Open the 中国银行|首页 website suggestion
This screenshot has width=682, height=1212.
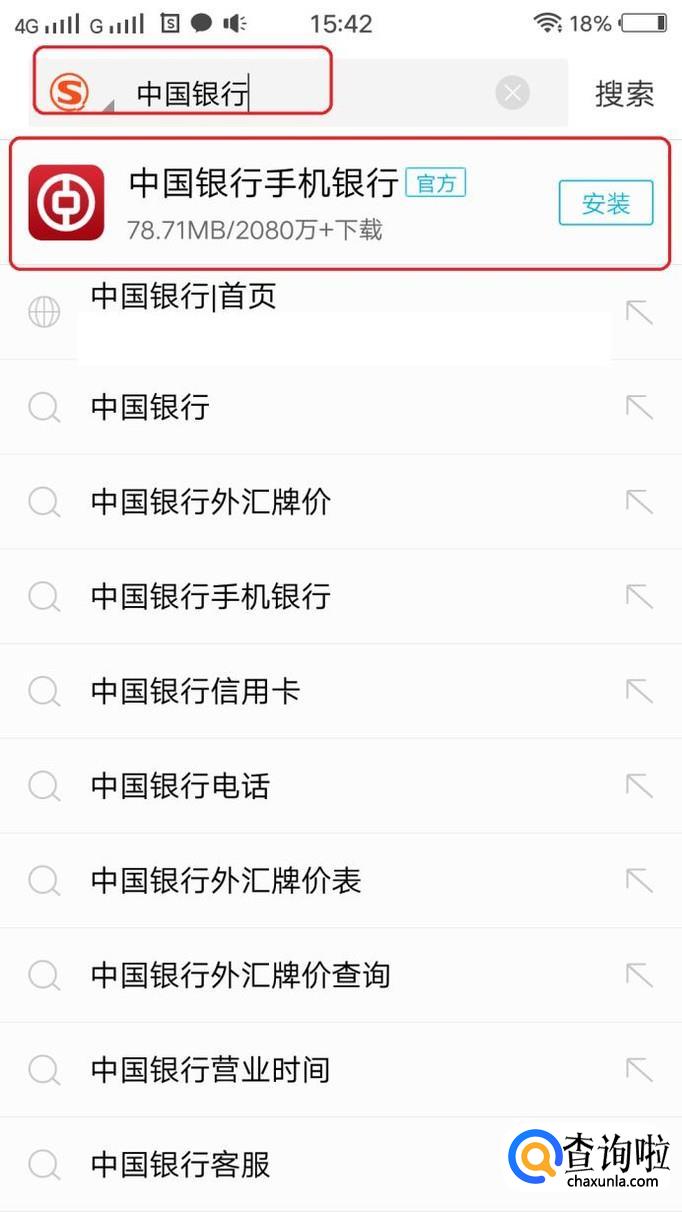tap(183, 296)
